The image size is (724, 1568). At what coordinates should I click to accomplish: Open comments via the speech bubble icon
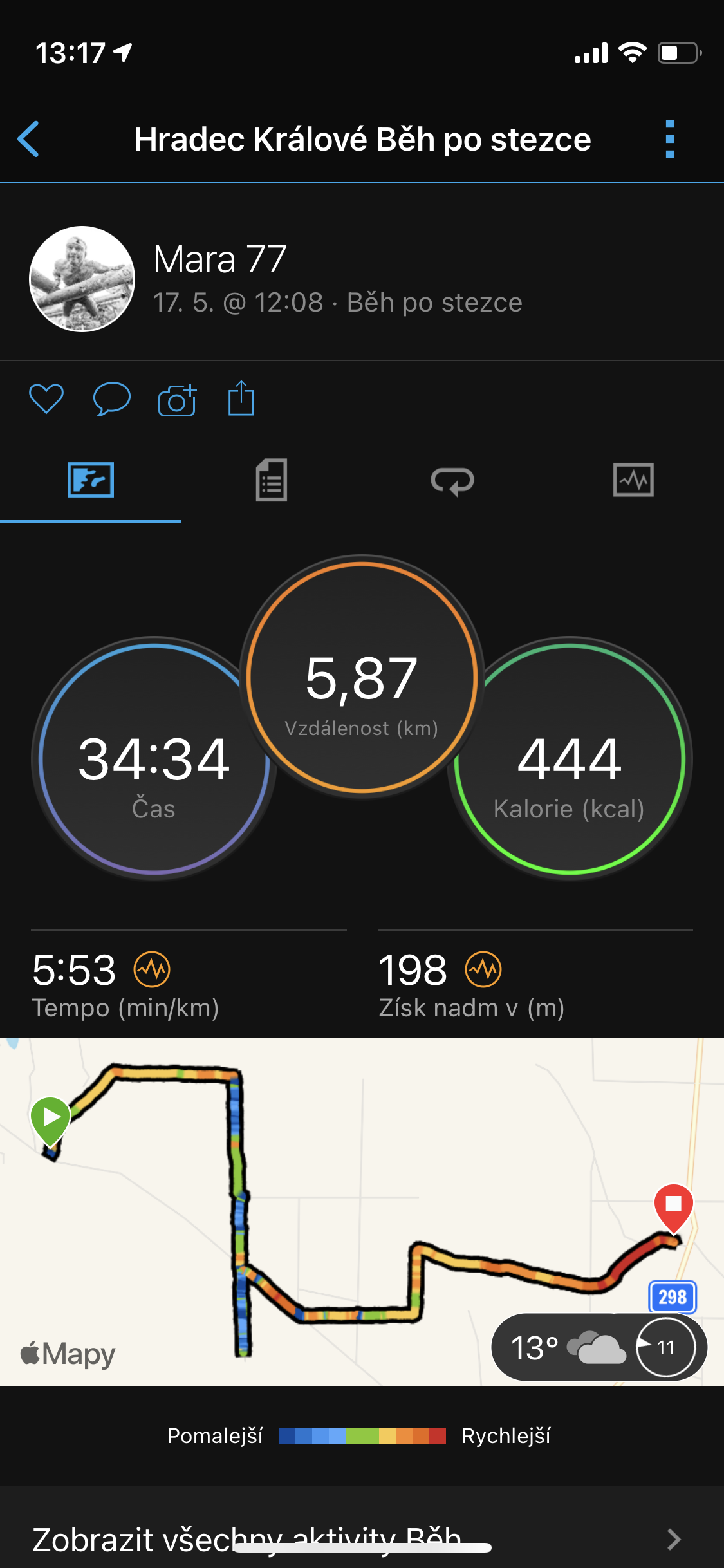click(x=112, y=398)
